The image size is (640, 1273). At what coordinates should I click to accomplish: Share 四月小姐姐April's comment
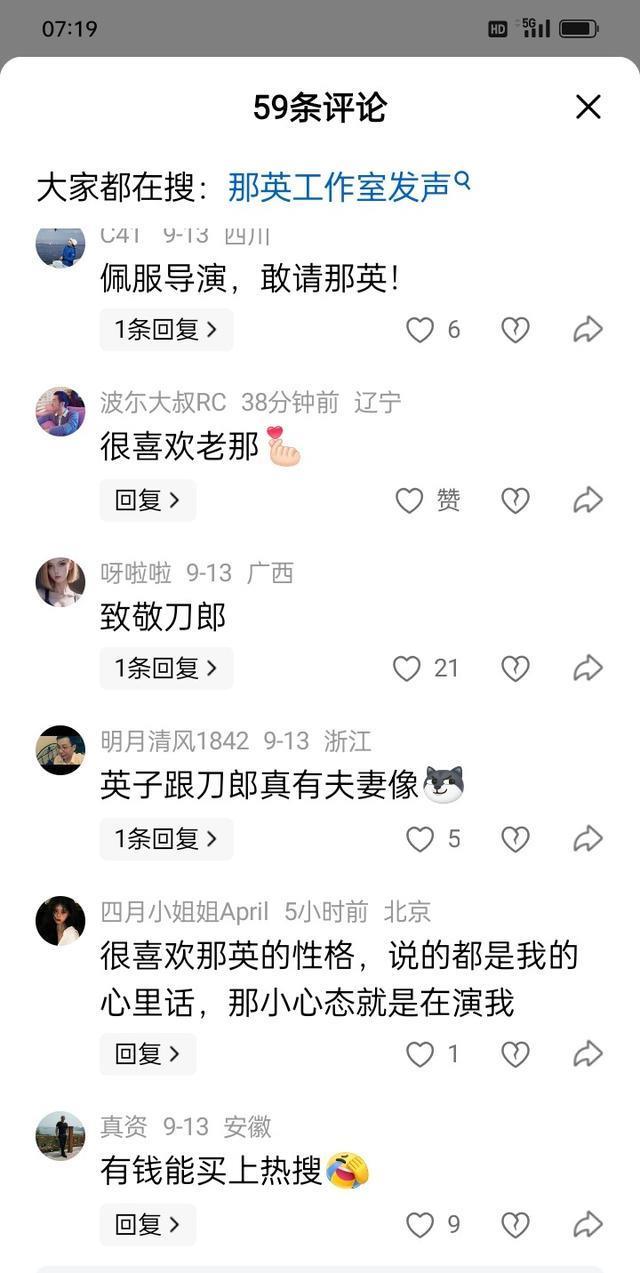[588, 1054]
